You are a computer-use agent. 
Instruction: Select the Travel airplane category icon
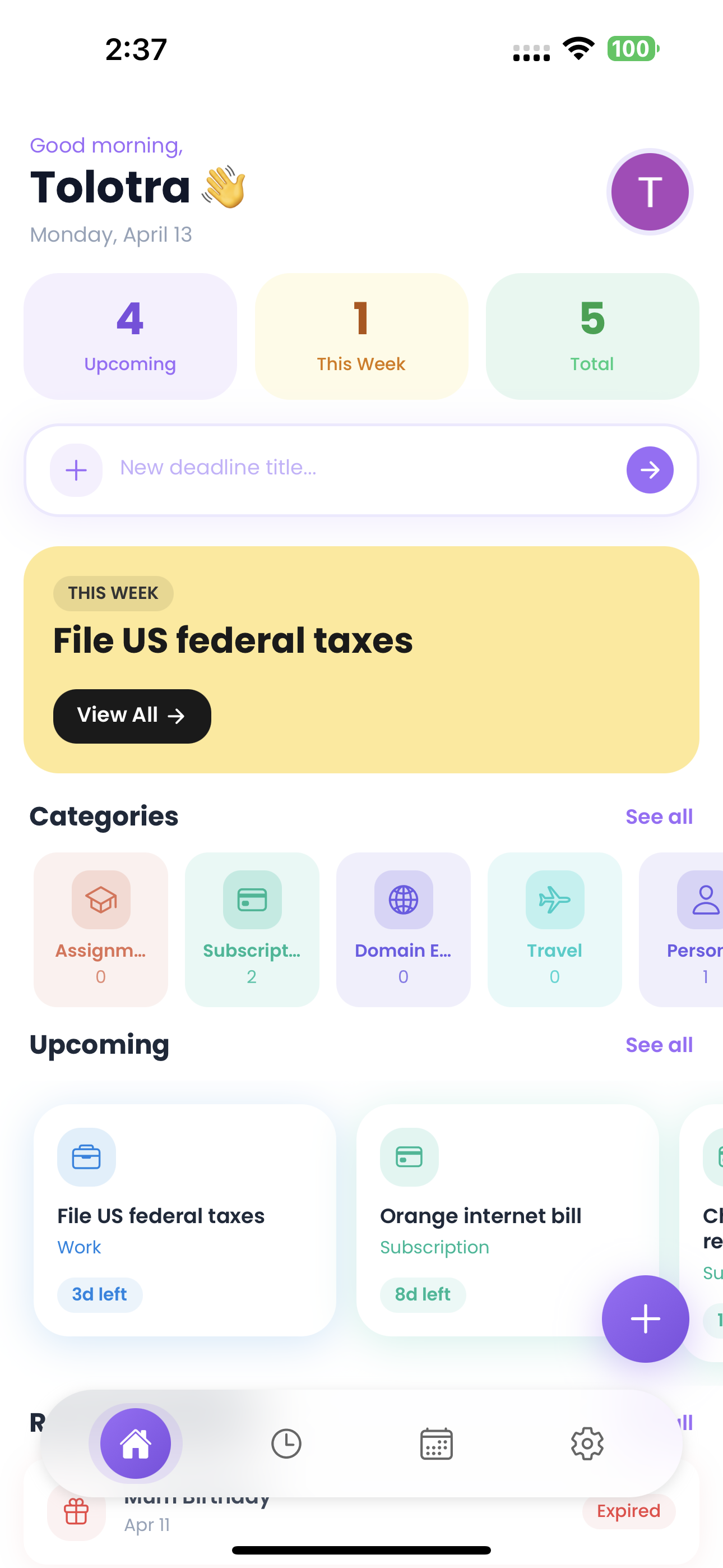point(554,900)
